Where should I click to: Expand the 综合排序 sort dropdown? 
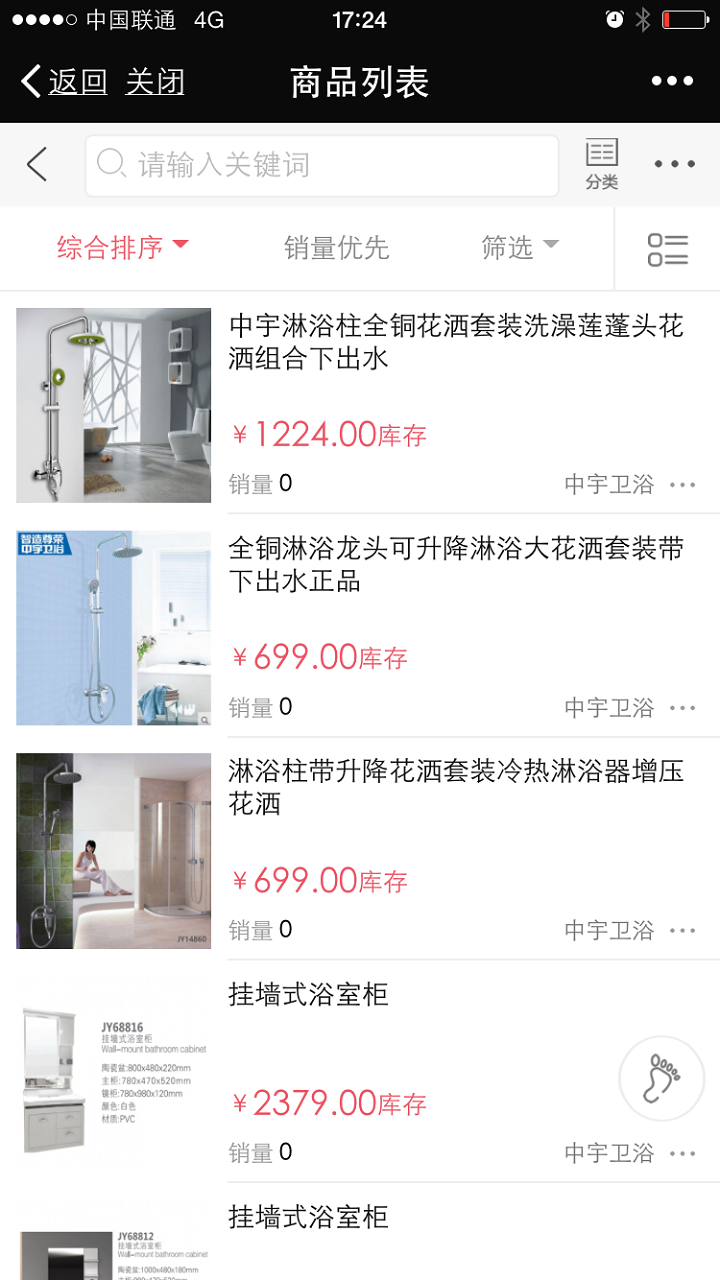point(122,247)
